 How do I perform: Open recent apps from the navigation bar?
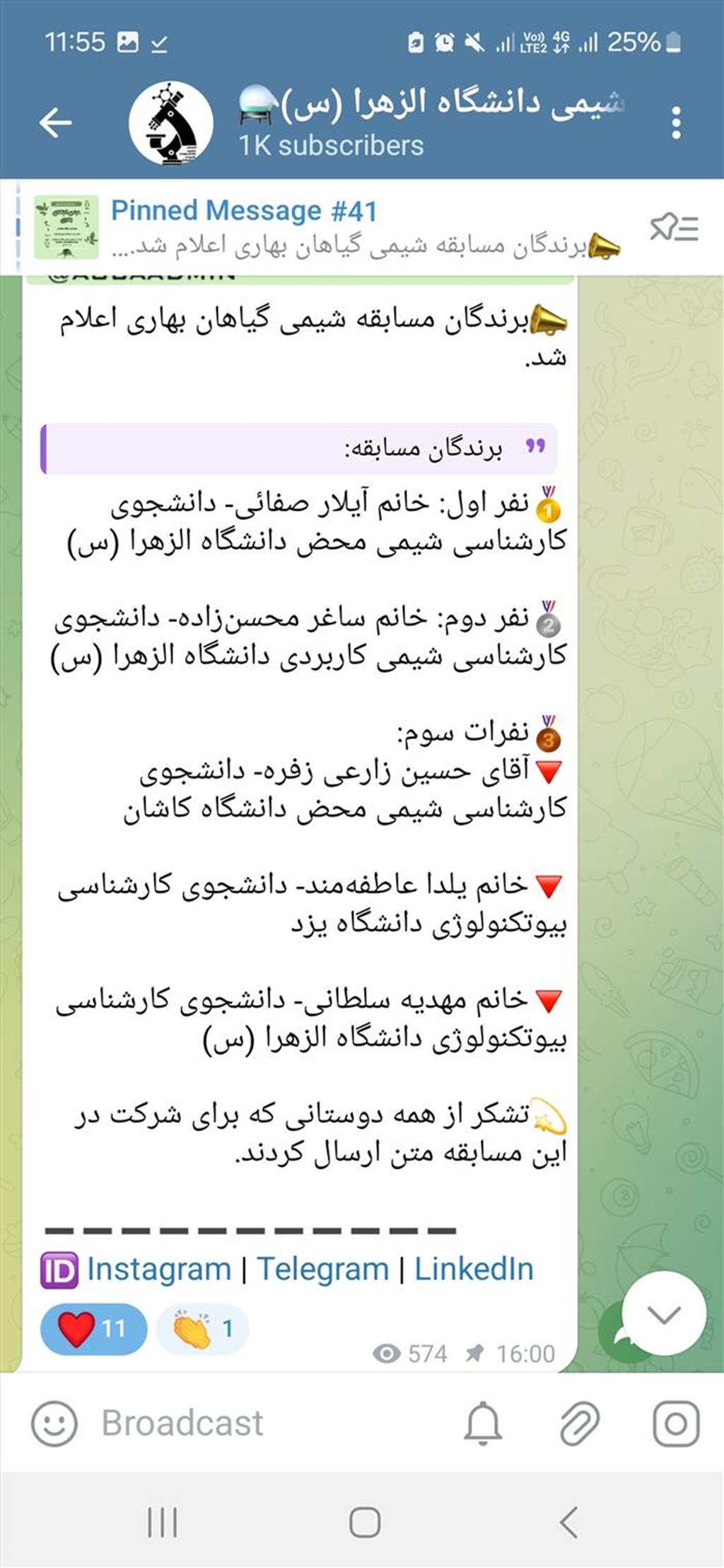point(162,1522)
